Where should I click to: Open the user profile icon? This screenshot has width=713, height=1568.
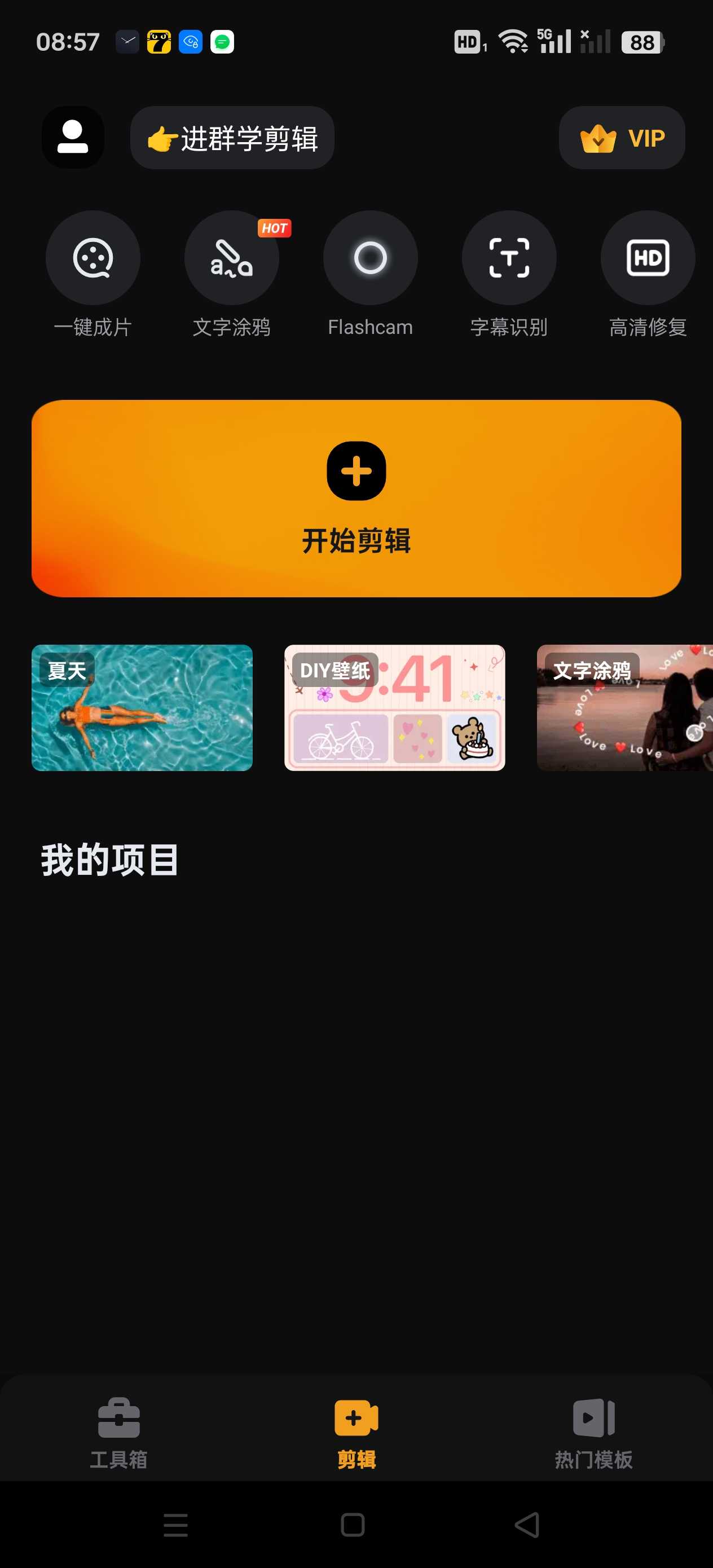72,138
